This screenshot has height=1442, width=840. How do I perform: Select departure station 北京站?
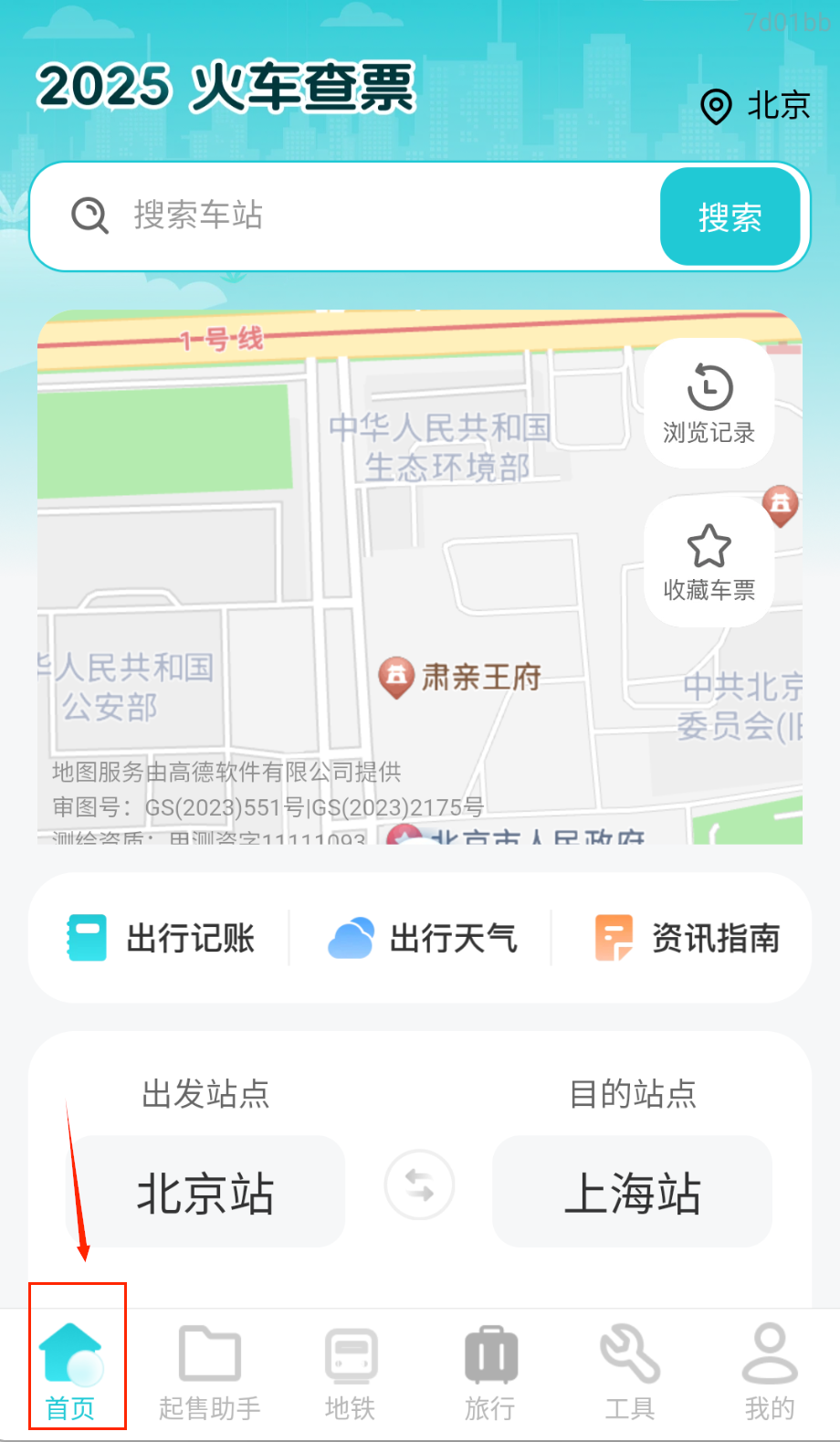coord(205,1192)
